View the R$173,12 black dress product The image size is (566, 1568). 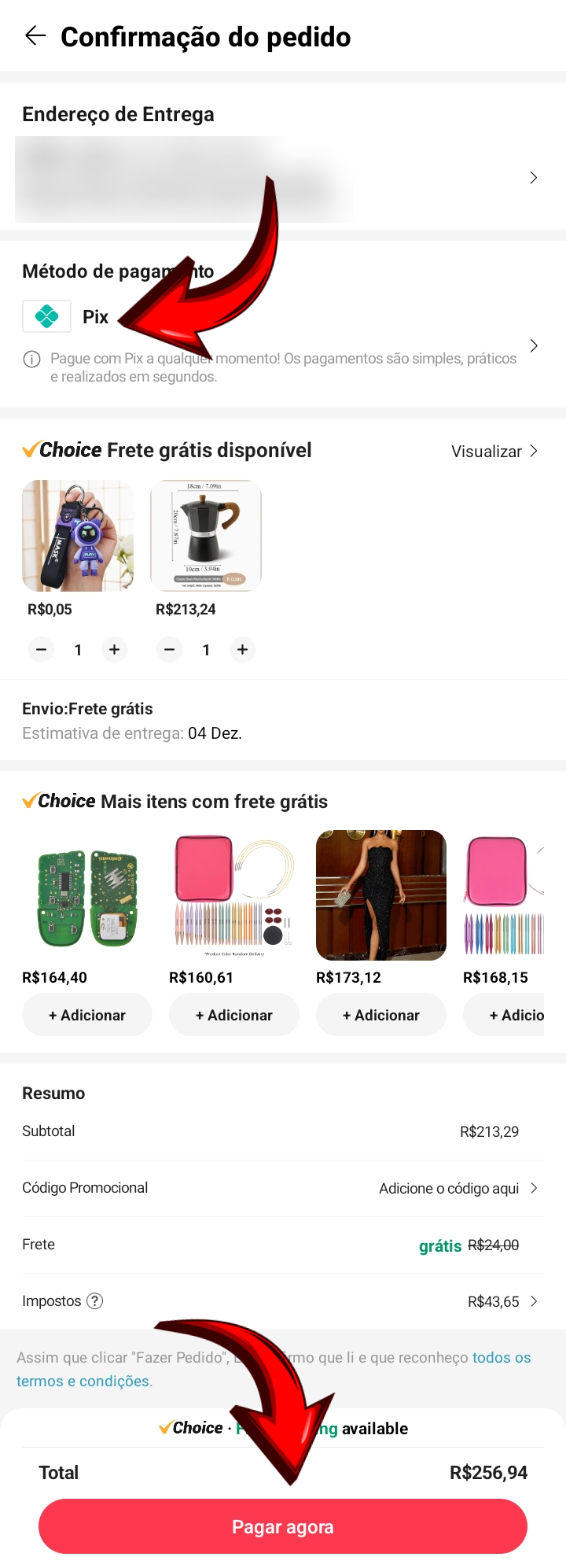[381, 895]
